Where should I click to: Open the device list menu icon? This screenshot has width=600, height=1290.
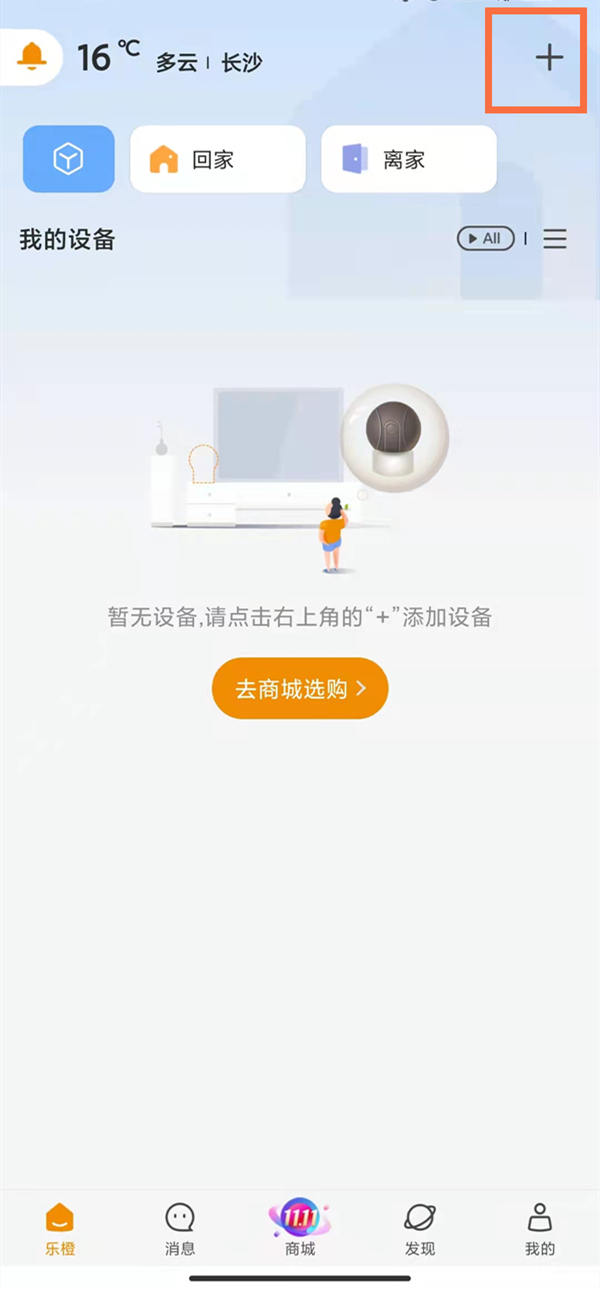[555, 239]
